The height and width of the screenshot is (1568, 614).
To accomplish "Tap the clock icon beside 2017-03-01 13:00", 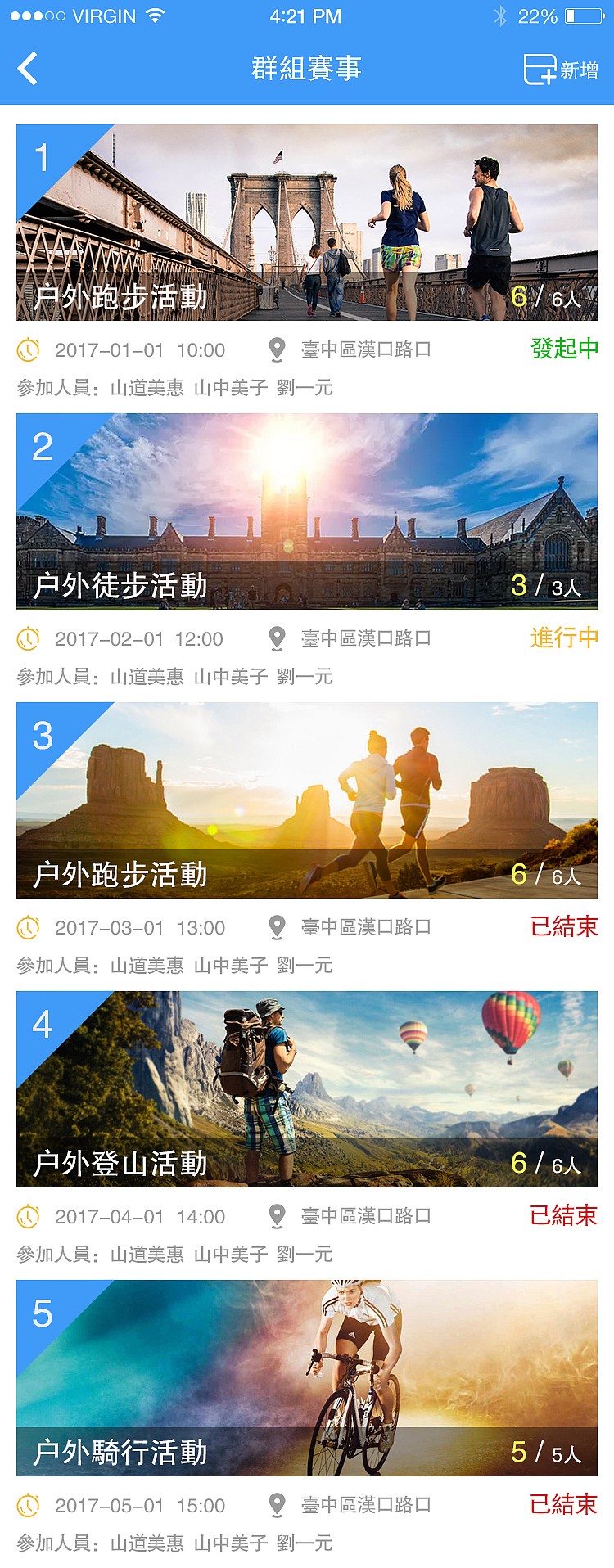I will pos(28,928).
